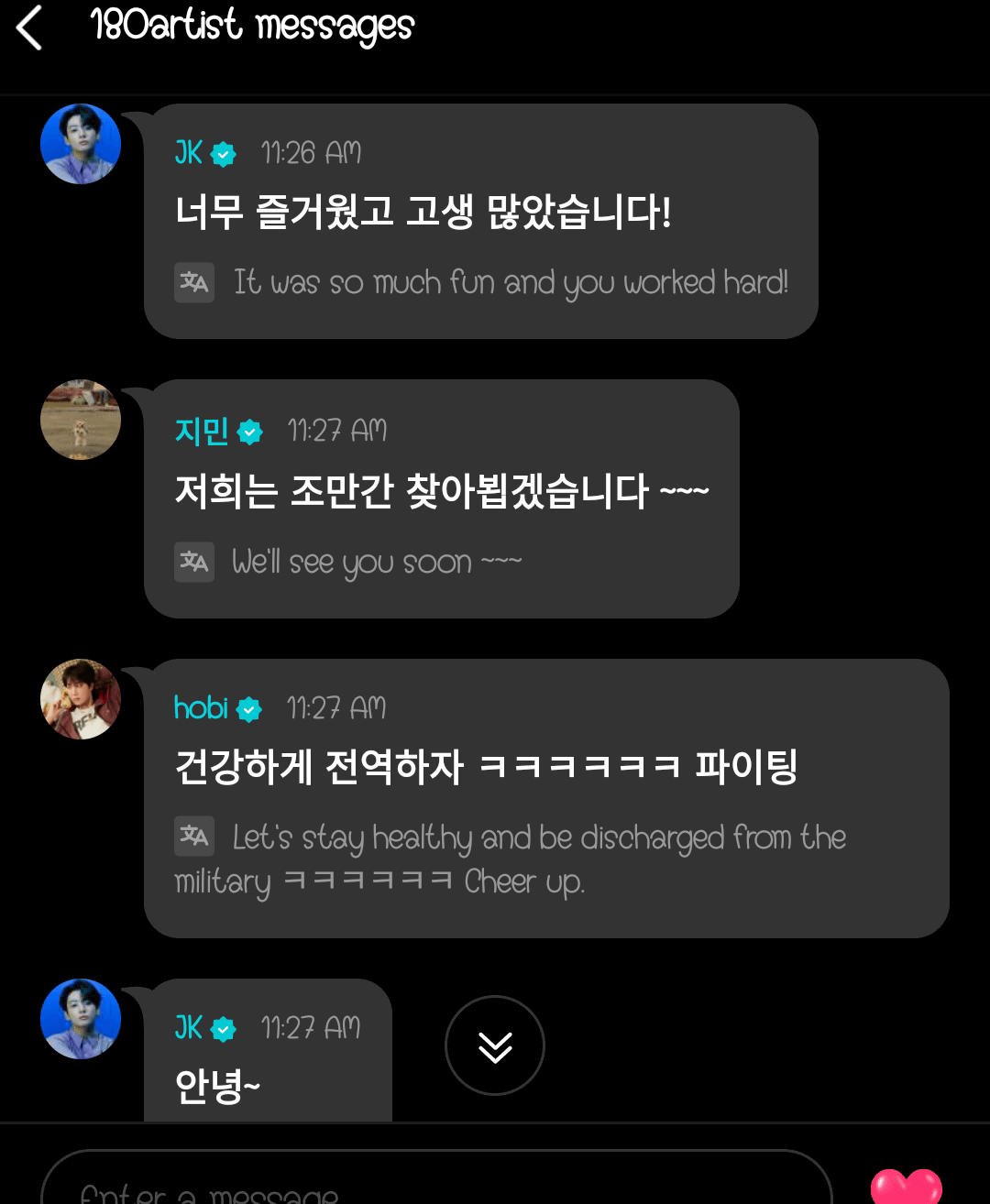Go back from the artist messages screen

[30, 27]
